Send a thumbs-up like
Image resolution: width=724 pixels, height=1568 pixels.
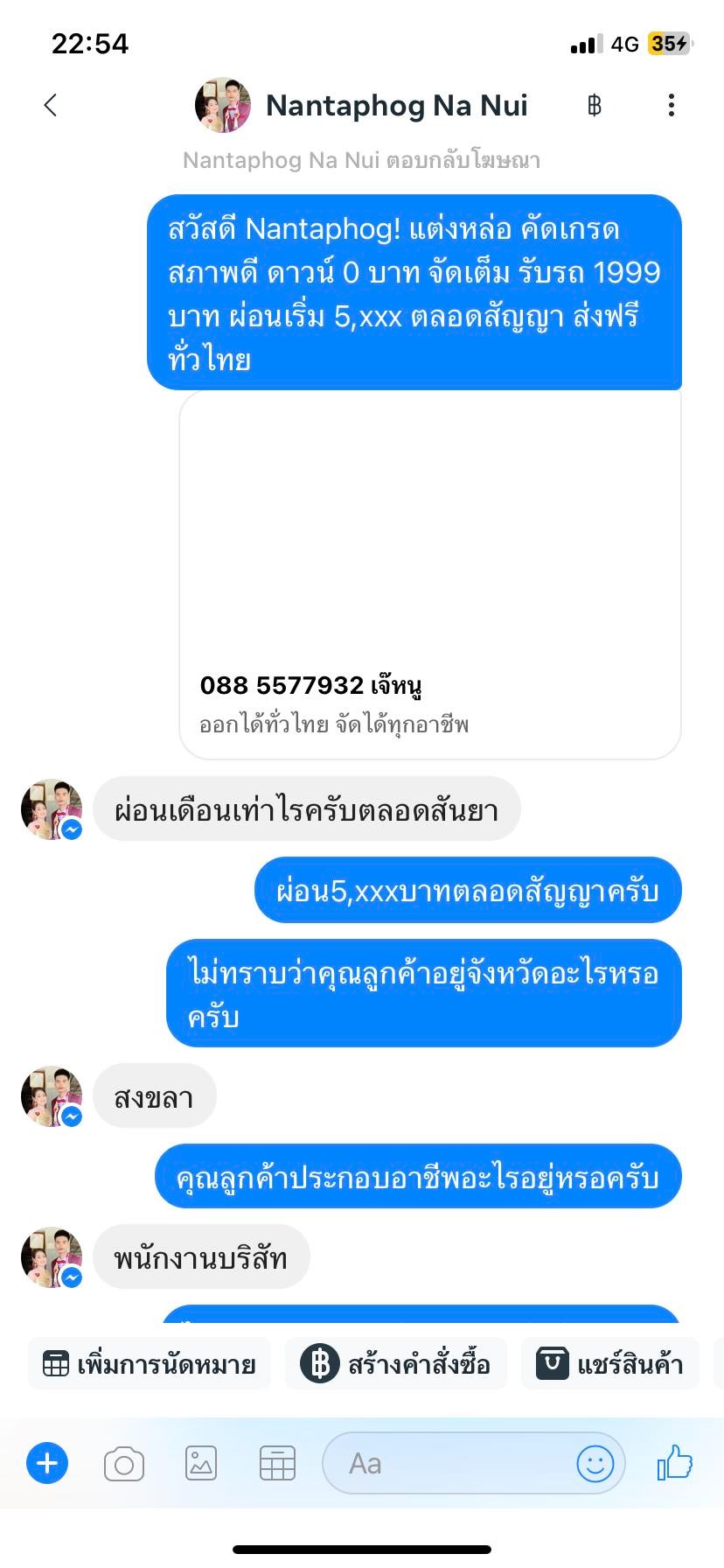point(674,1462)
